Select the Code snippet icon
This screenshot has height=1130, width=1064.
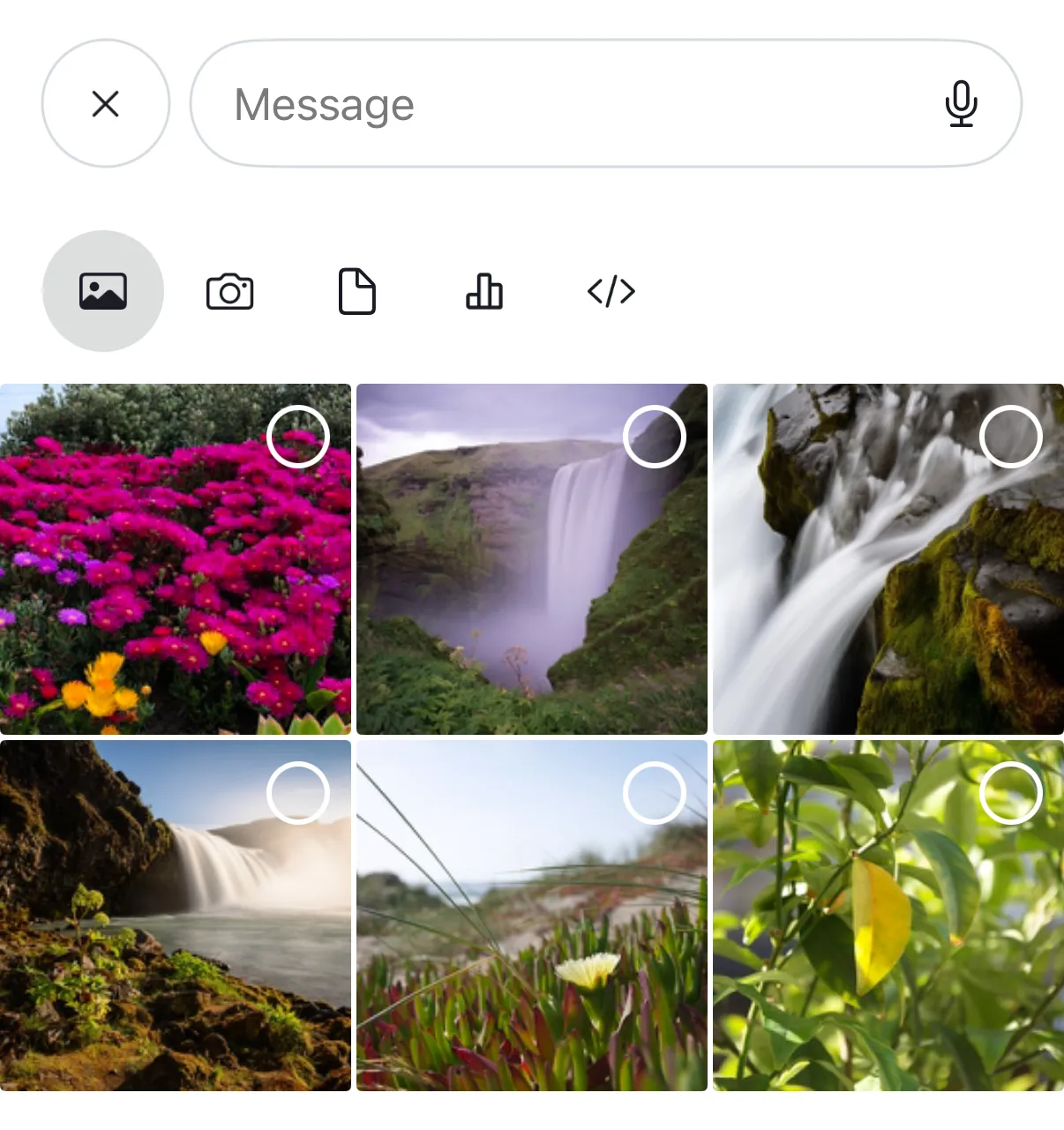611,291
